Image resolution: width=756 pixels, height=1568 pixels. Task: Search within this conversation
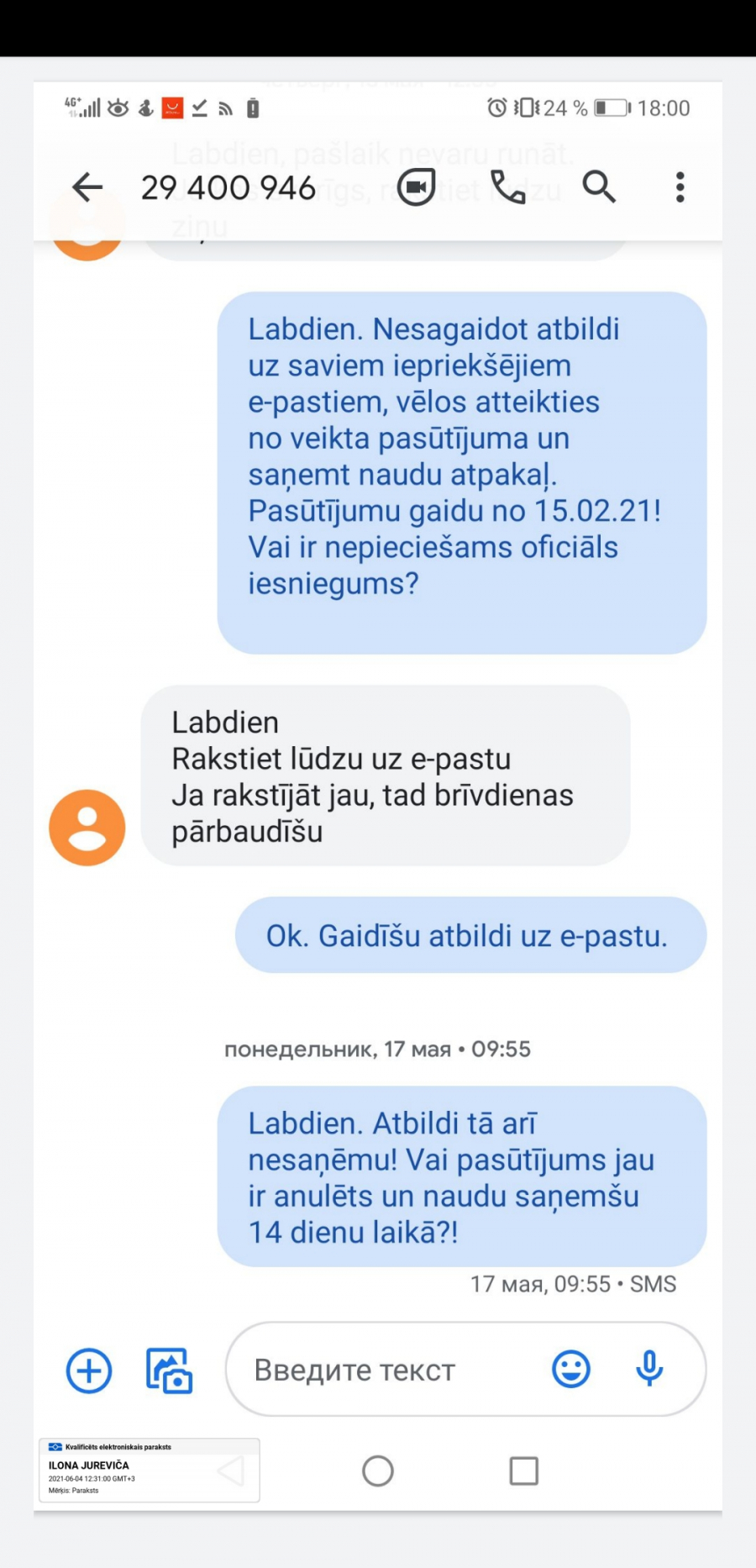tap(599, 187)
